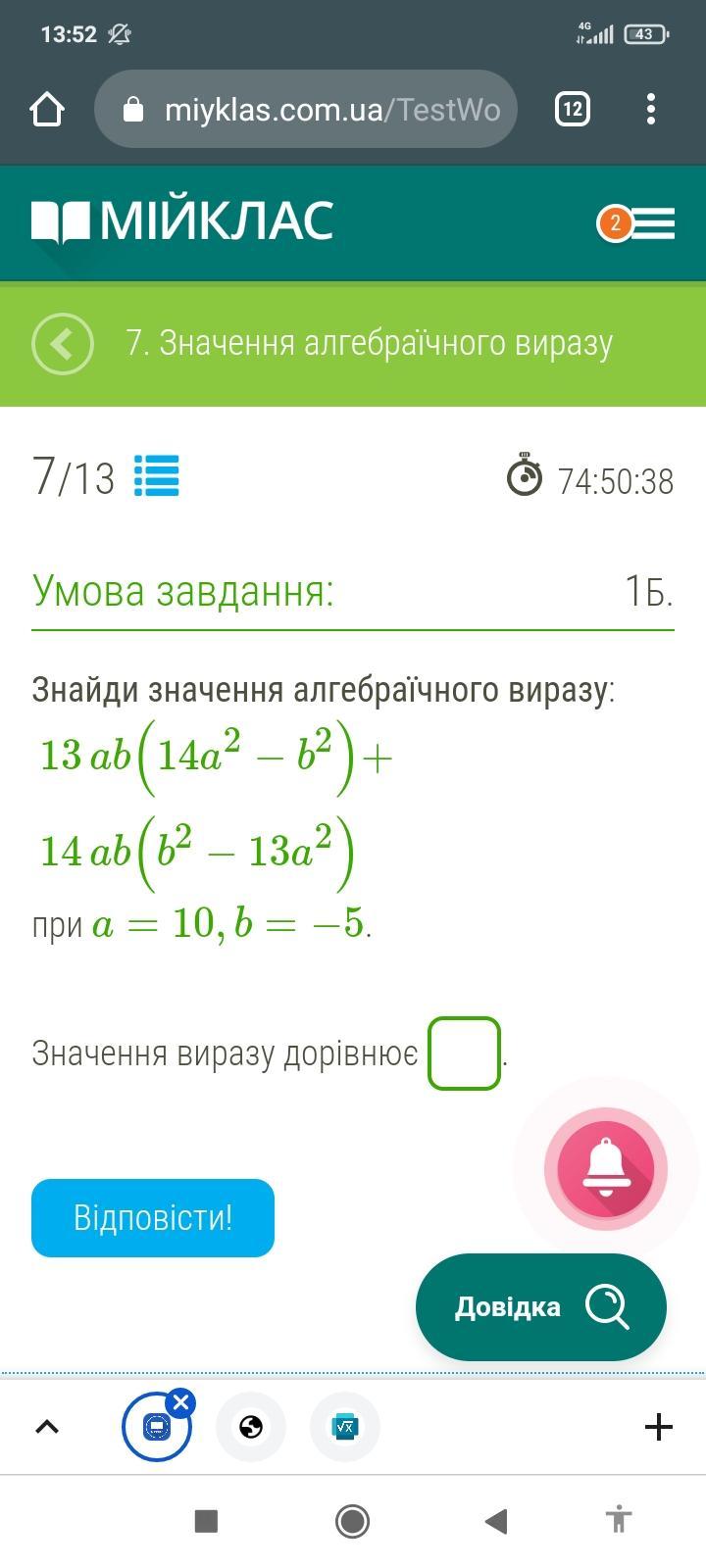Open the browser overflow menu
Image resolution: width=706 pixels, height=1568 pixels.
click(x=651, y=109)
